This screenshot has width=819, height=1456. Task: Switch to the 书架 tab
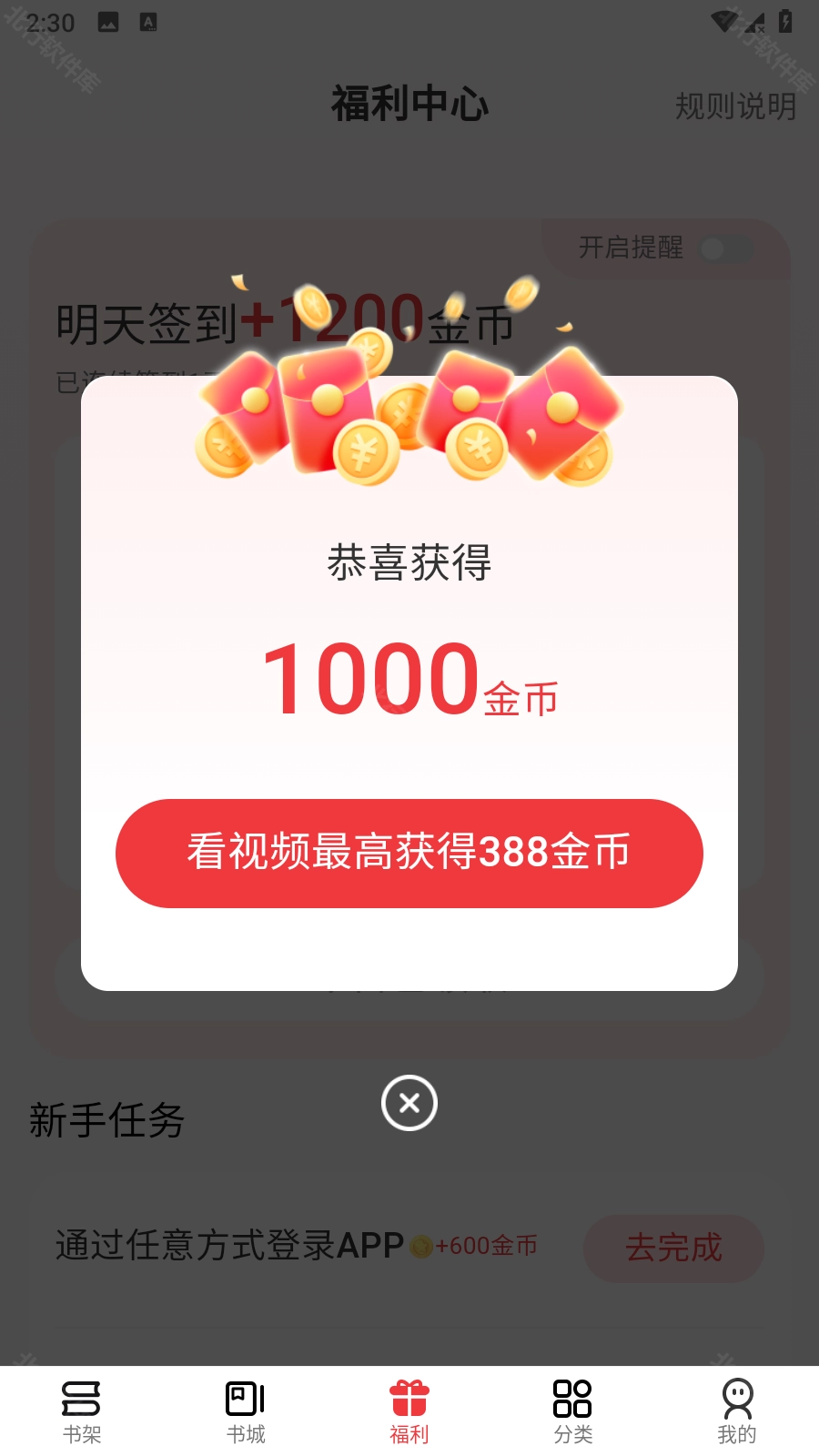[82, 1410]
